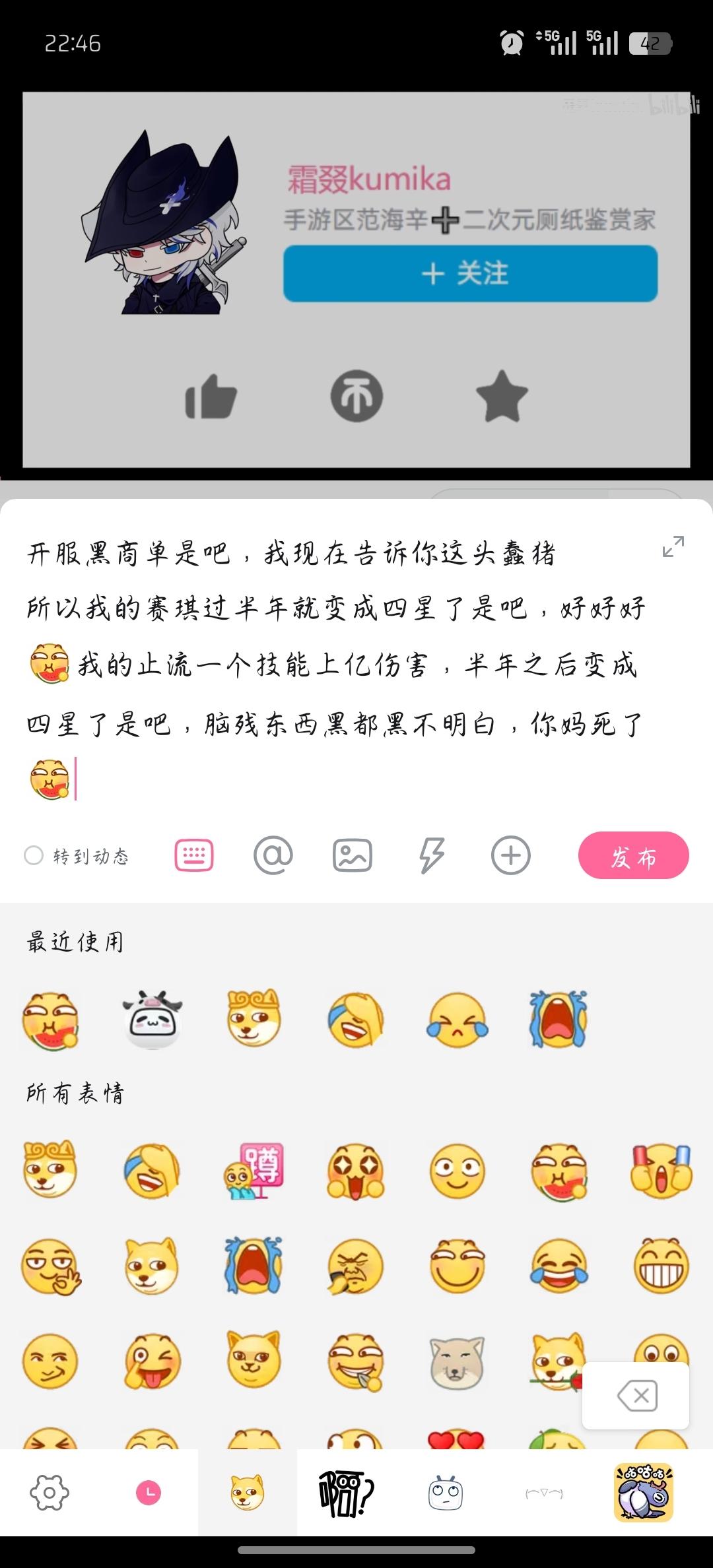Insert the OK hand gesture emoji
713x1568 pixels.
point(51,1266)
